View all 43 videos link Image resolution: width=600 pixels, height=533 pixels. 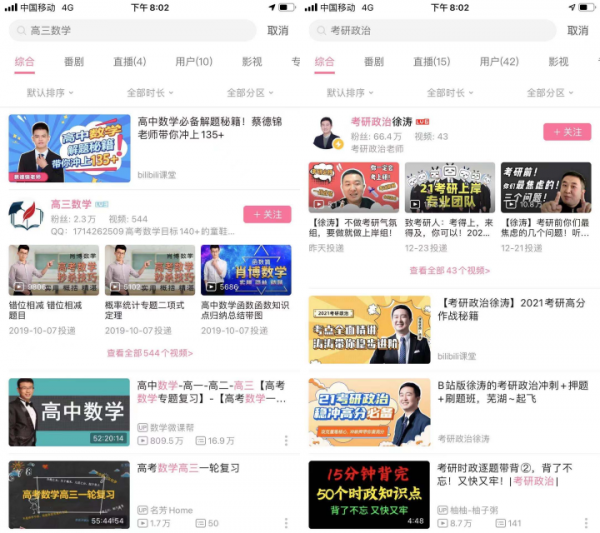450,270
